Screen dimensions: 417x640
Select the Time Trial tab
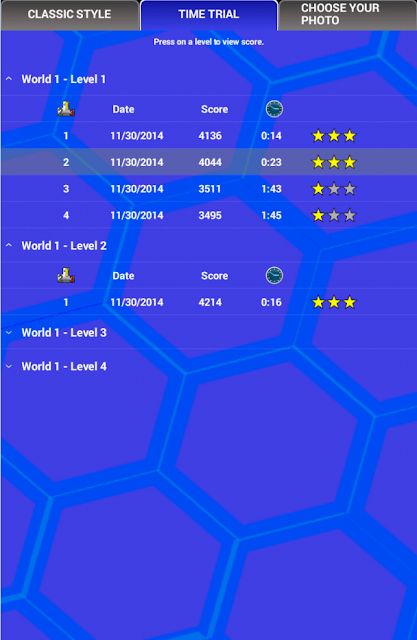tap(209, 15)
